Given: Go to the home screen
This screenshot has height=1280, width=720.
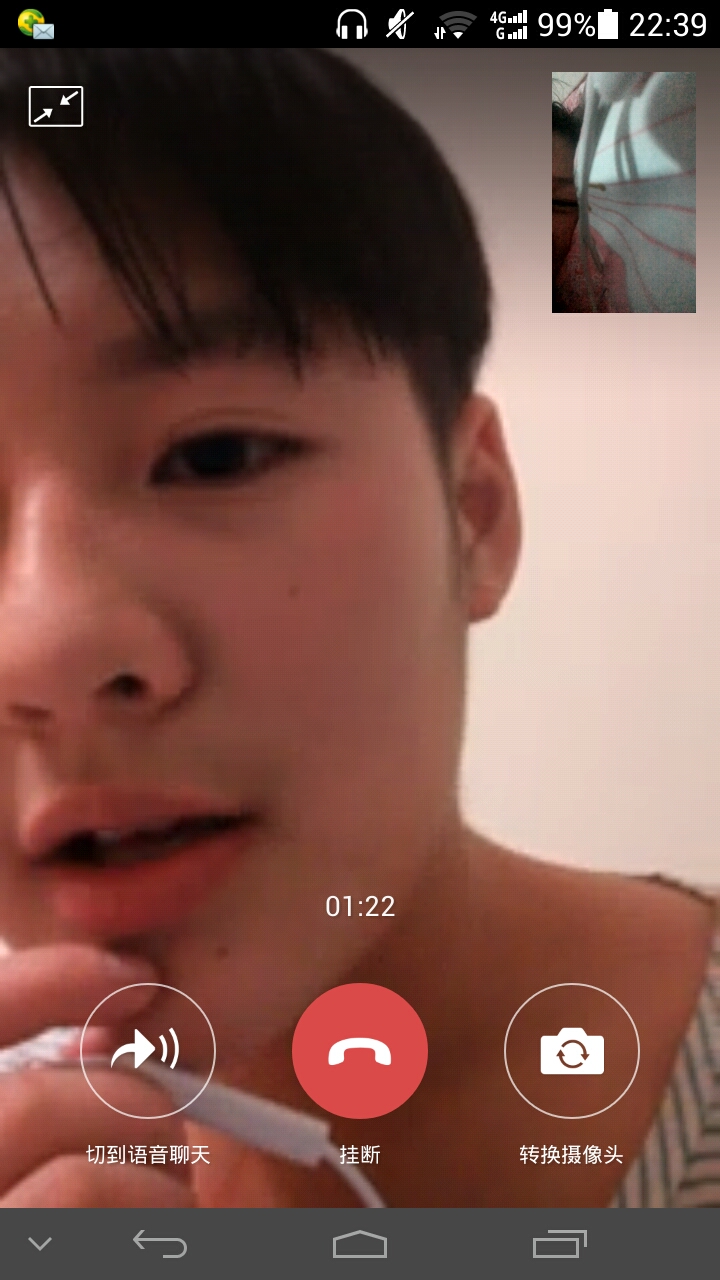Looking at the screenshot, I should (x=360, y=1244).
